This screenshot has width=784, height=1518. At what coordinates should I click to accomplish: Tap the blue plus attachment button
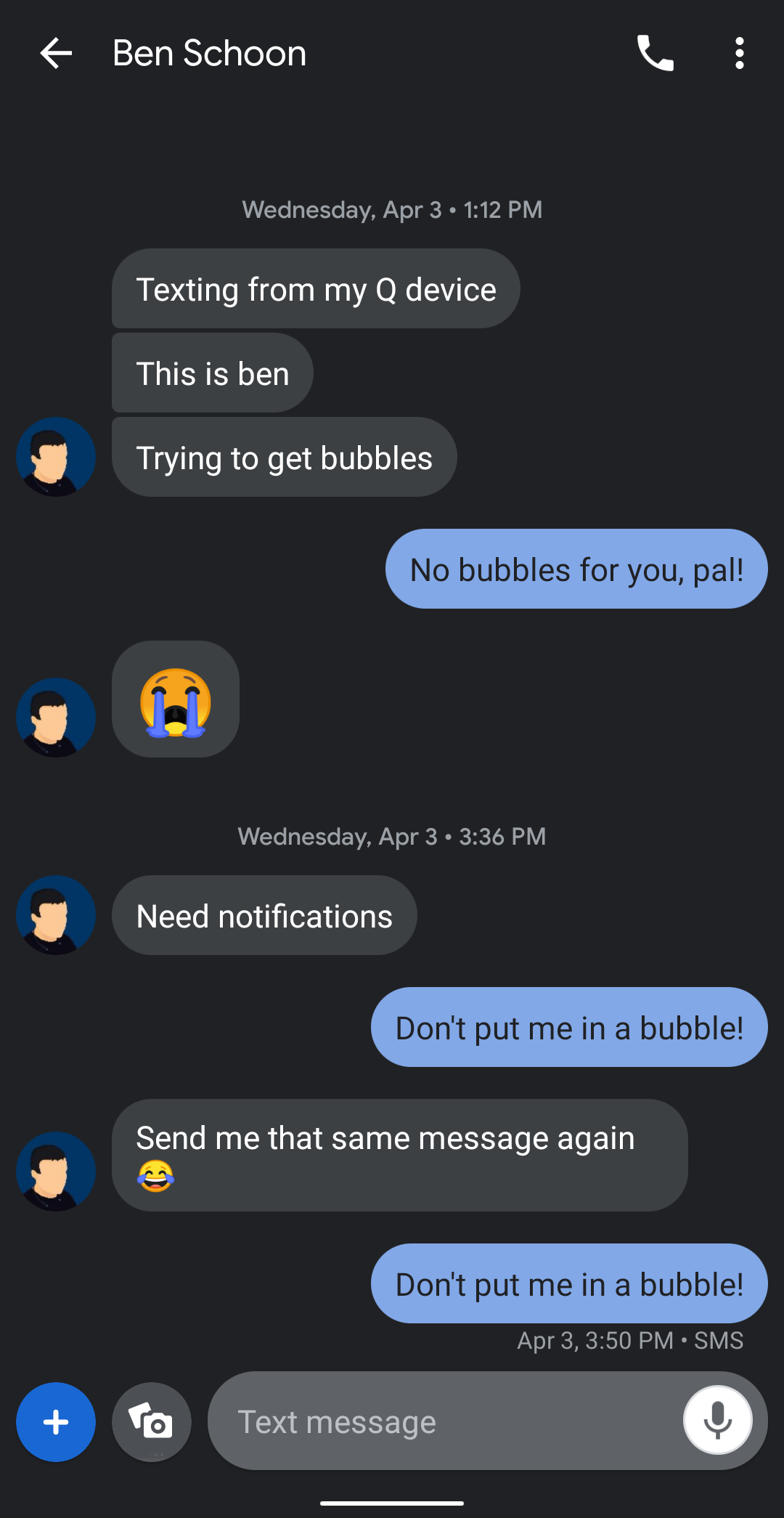(x=56, y=1421)
